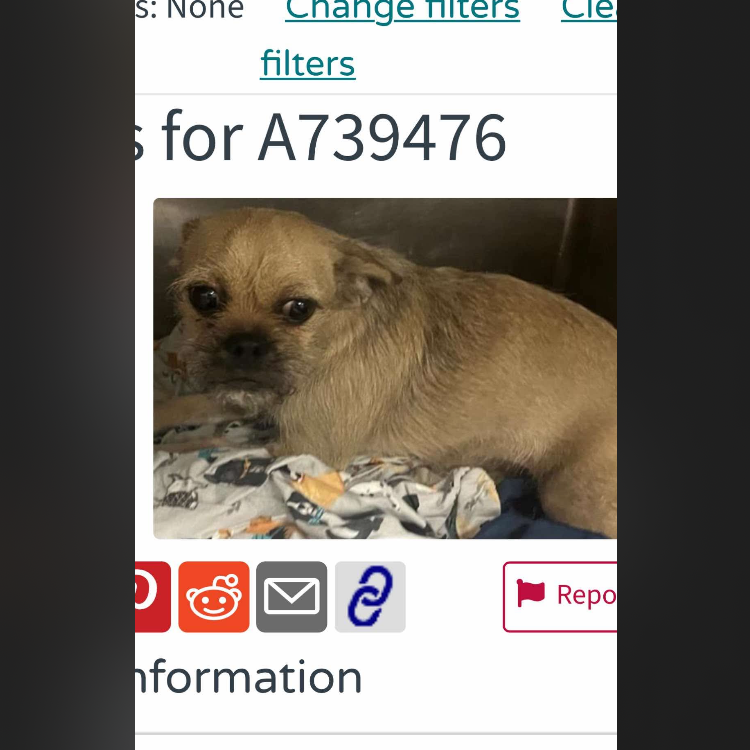Share this pet on Reddit
Screen dimensions: 750x750
(213, 597)
